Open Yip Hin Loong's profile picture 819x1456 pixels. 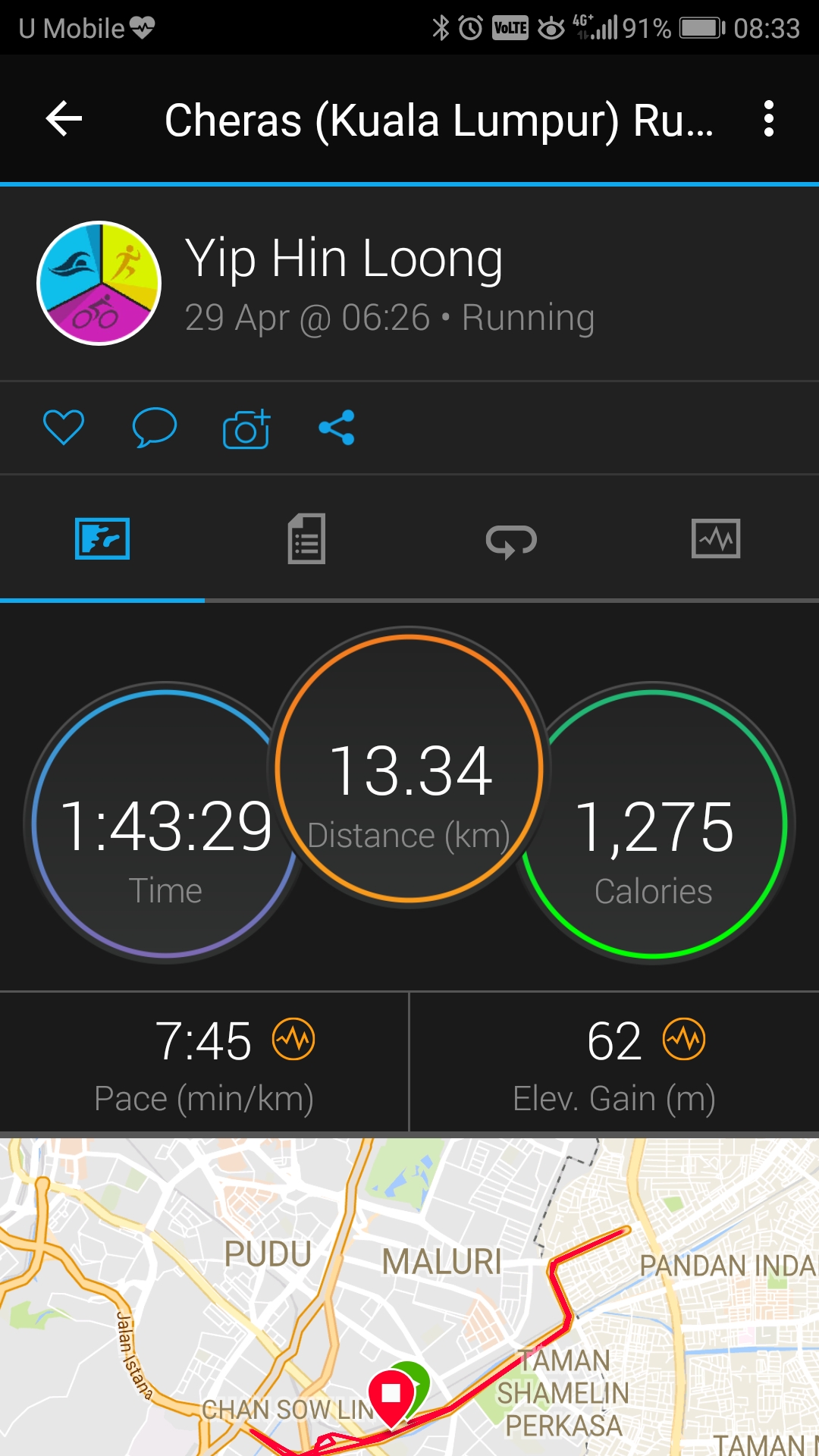pyautogui.click(x=99, y=283)
